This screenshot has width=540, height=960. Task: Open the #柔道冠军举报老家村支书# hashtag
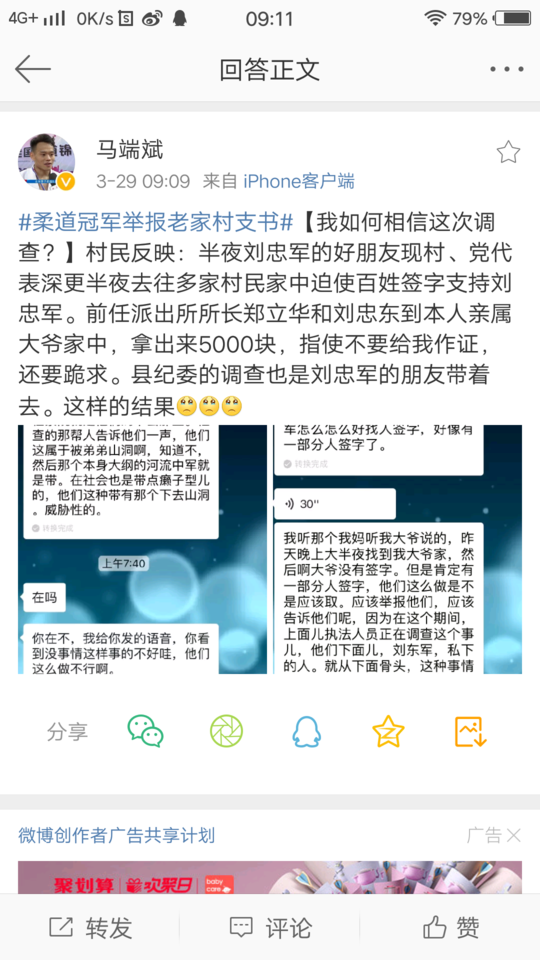click(157, 222)
